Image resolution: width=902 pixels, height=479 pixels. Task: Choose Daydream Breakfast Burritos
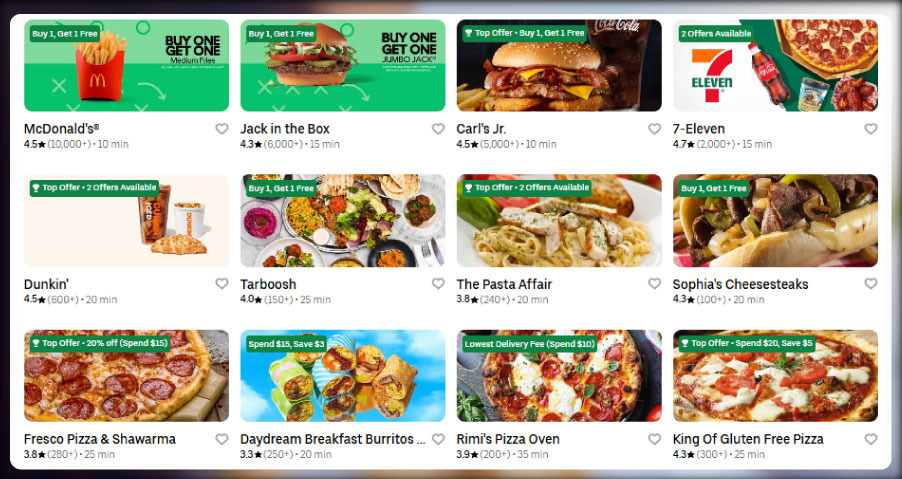click(x=342, y=376)
